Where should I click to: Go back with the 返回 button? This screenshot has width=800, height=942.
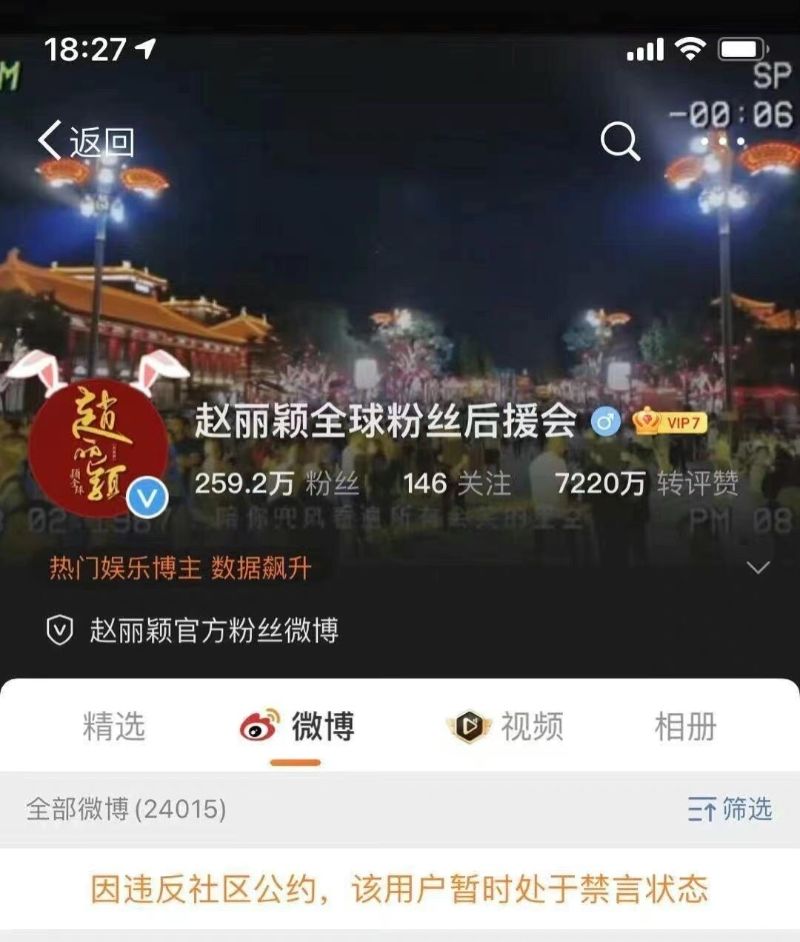pos(86,142)
